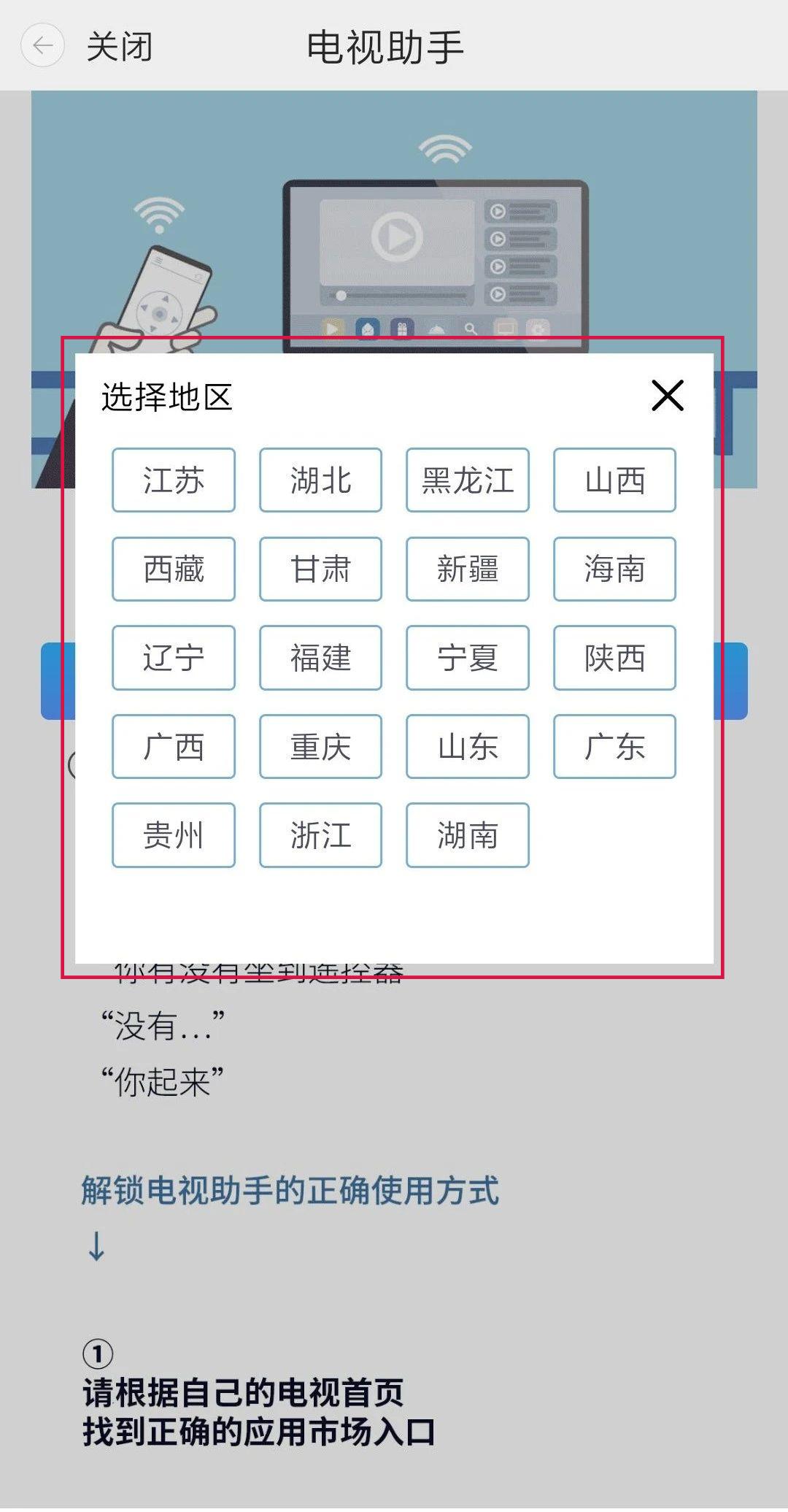Select 江苏 as your region
The image size is (788, 1512).
173,480
